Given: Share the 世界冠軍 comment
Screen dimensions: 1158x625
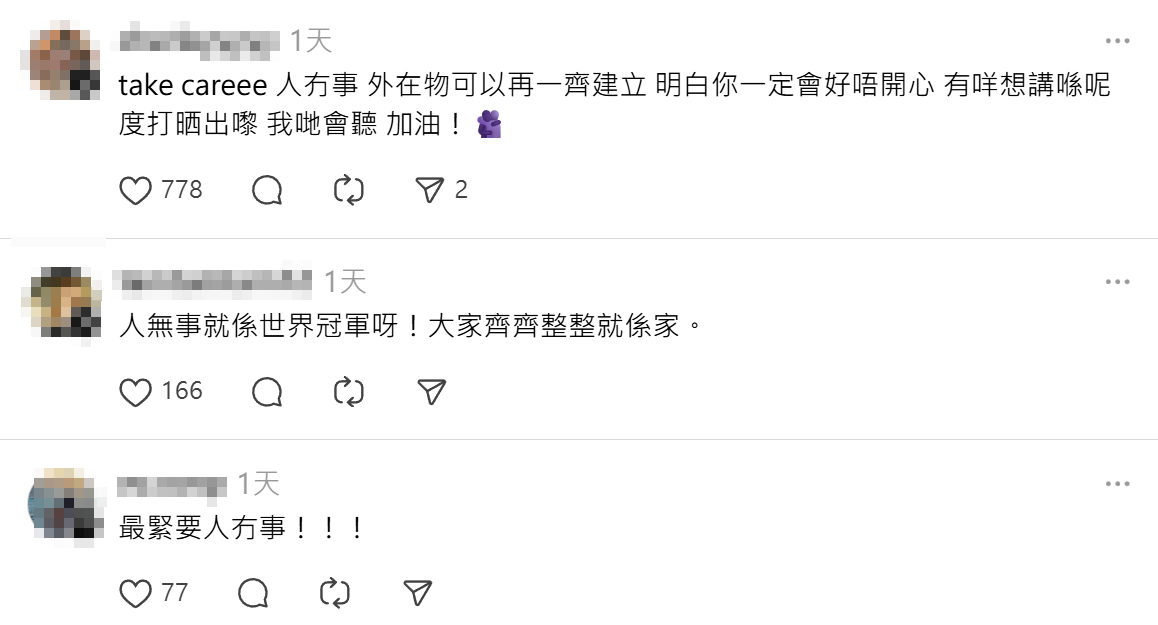Looking at the screenshot, I should [x=430, y=392].
